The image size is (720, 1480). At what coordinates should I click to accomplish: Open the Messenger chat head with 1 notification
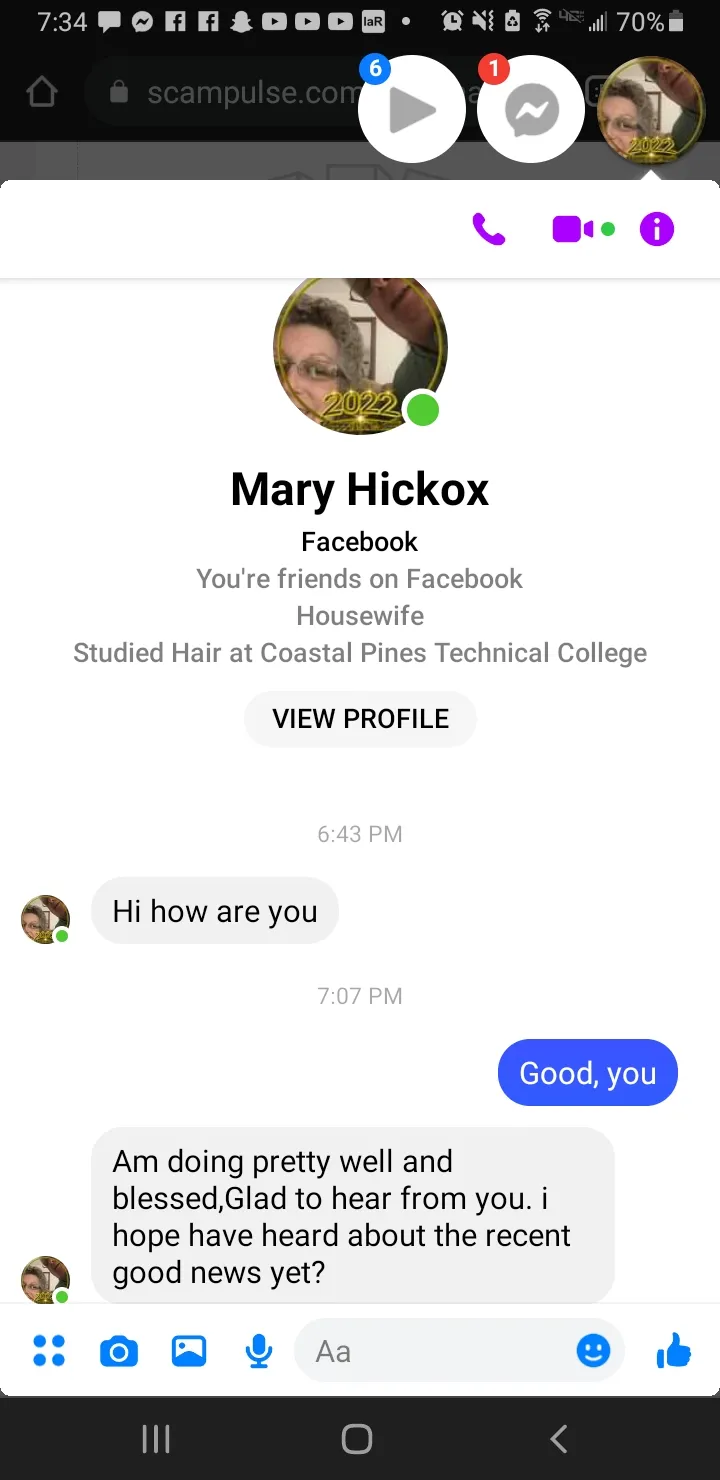click(531, 110)
